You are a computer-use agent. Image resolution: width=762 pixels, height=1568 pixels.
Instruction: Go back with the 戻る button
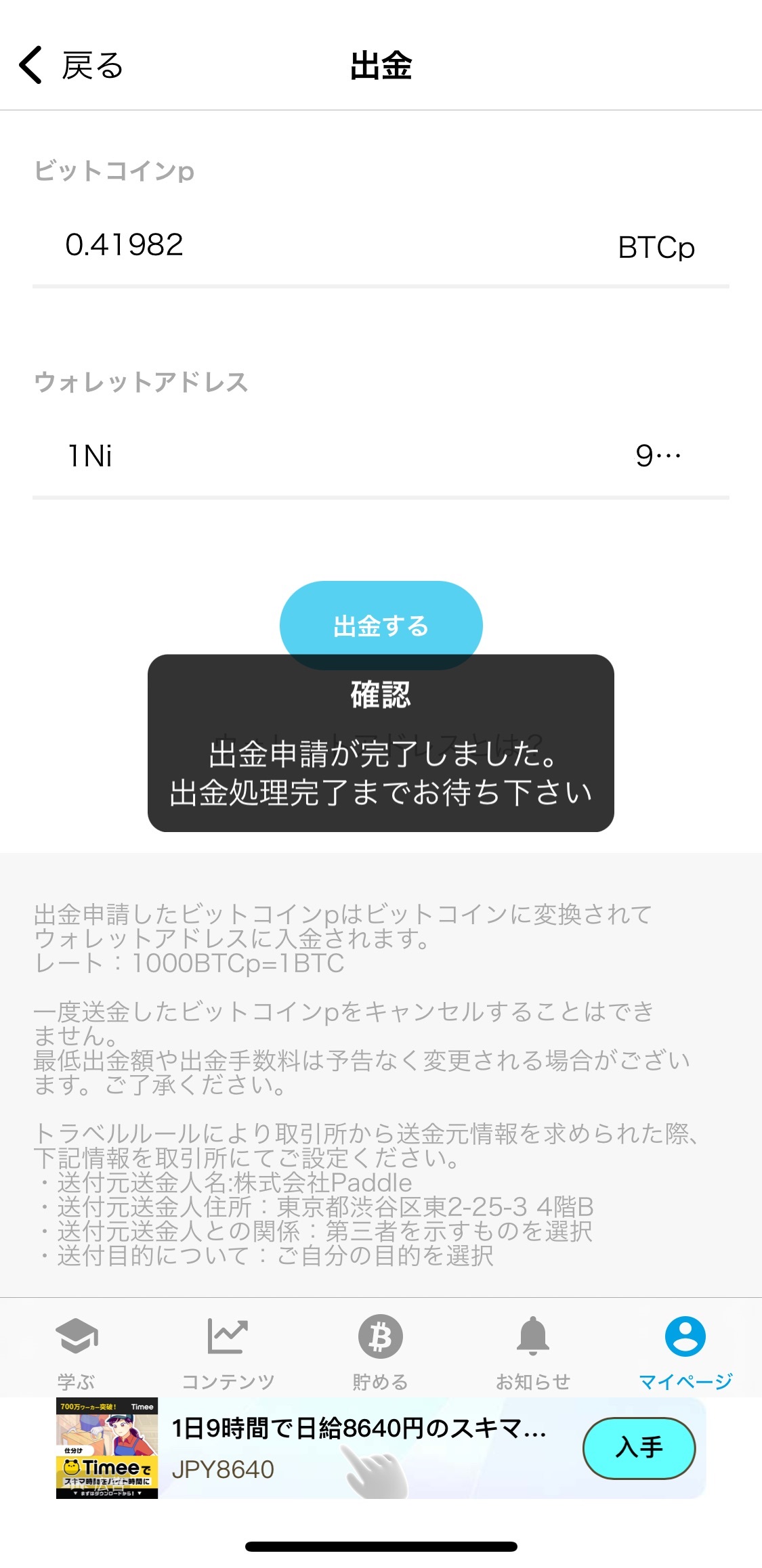click(71, 66)
